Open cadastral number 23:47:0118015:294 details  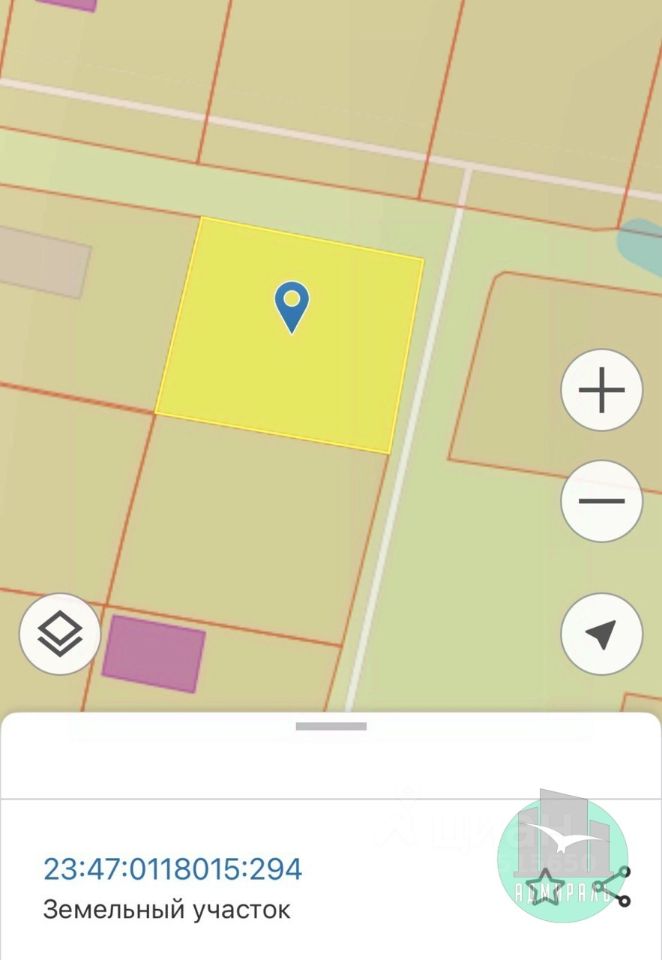click(x=172, y=868)
